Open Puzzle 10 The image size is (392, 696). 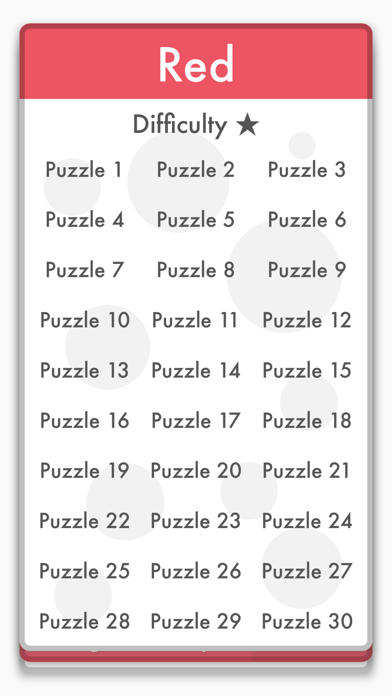click(85, 320)
